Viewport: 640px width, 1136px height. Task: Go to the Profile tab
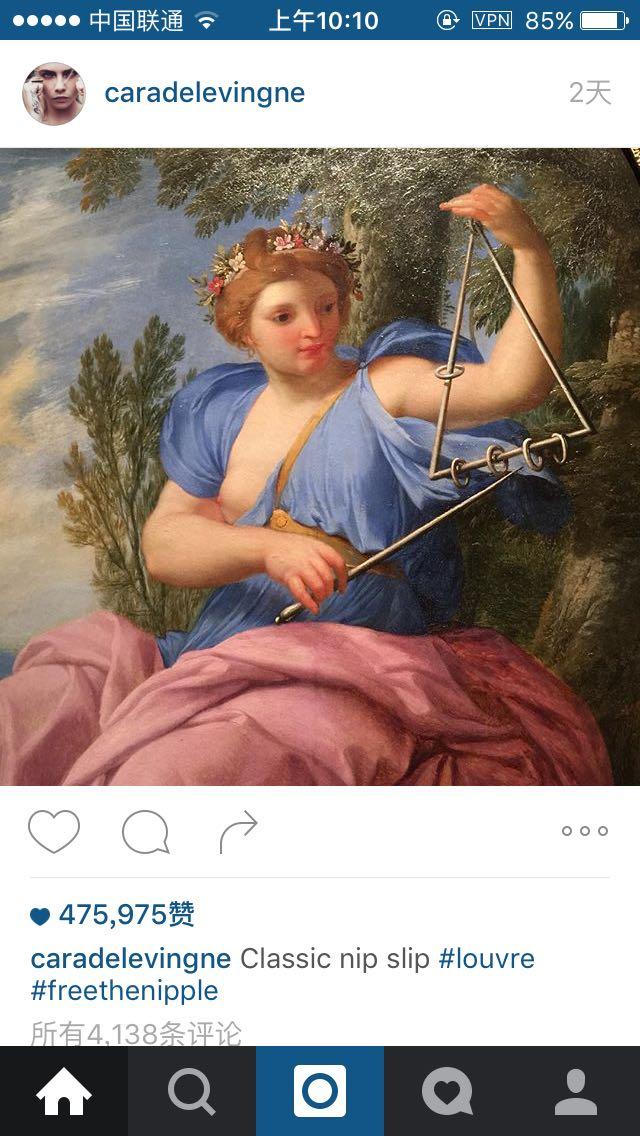click(576, 1091)
